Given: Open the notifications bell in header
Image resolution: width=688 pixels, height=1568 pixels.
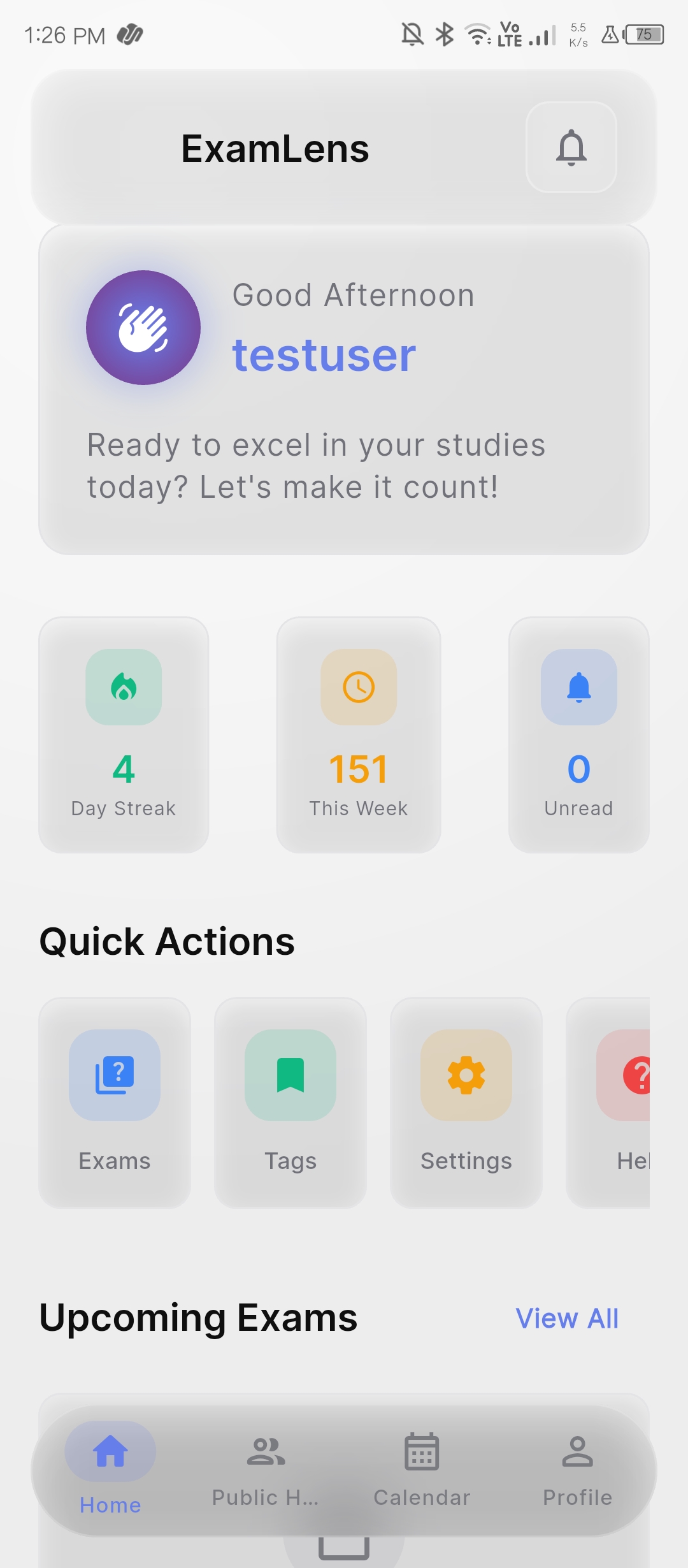Looking at the screenshot, I should pyautogui.click(x=571, y=147).
